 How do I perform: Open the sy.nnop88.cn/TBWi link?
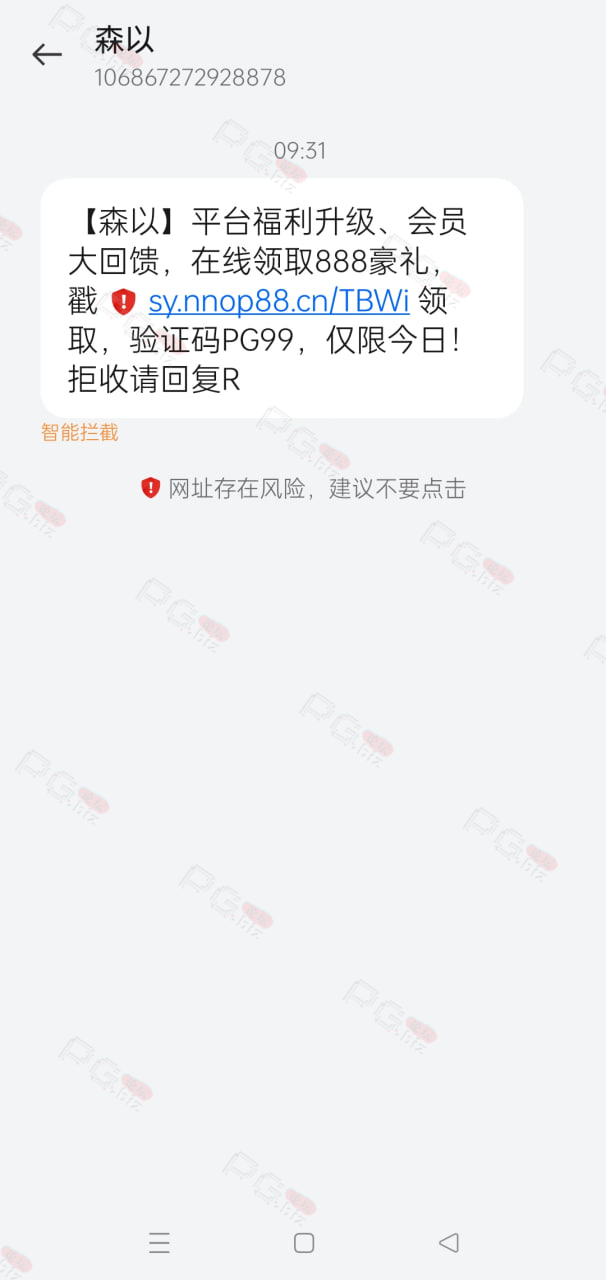pos(278,300)
